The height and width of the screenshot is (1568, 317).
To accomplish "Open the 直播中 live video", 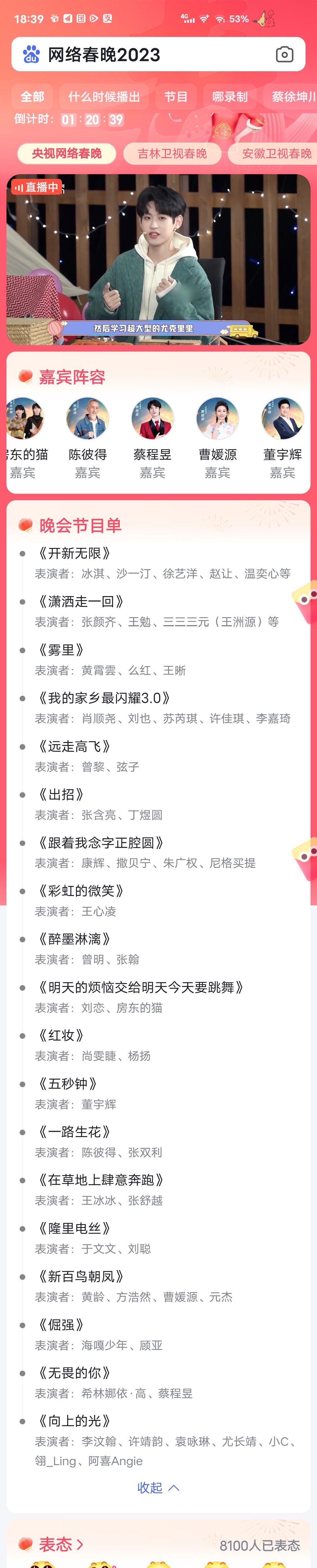I will (x=158, y=260).
